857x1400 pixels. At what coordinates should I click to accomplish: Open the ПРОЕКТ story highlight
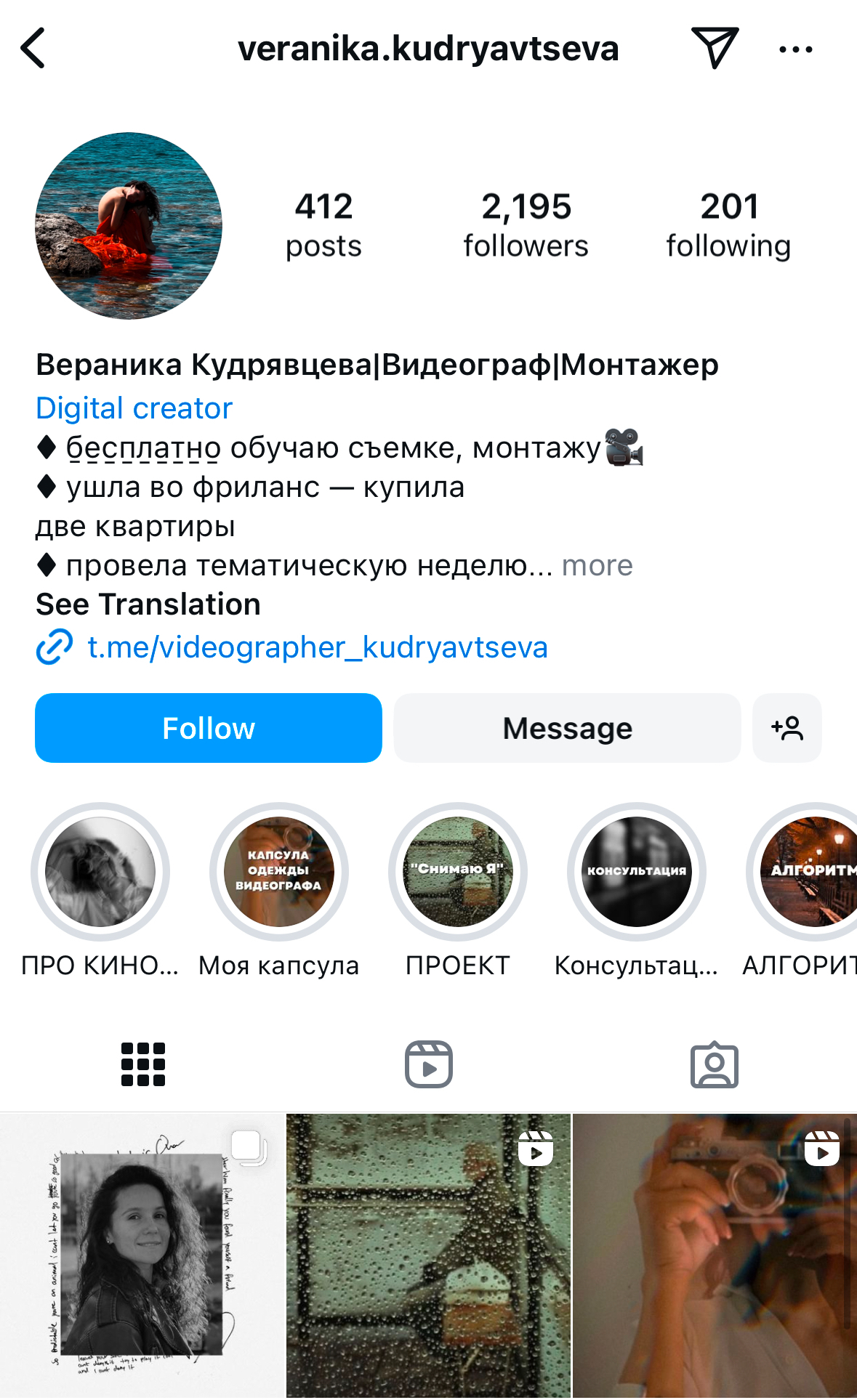tap(458, 872)
